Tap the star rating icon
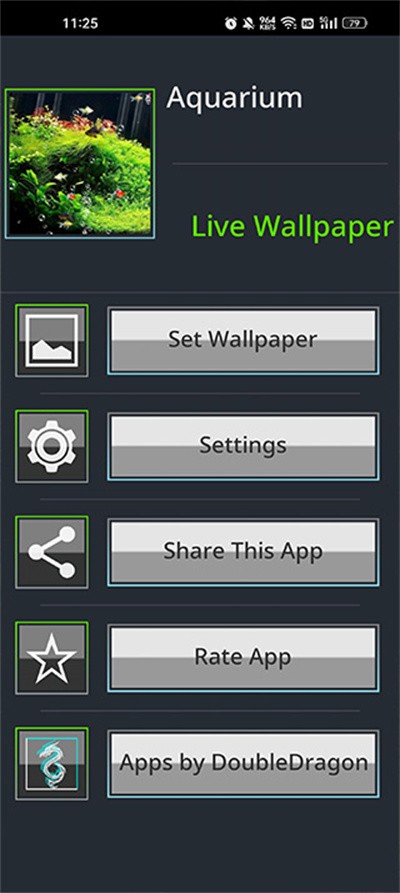Image resolution: width=400 pixels, height=893 pixels. 52,658
